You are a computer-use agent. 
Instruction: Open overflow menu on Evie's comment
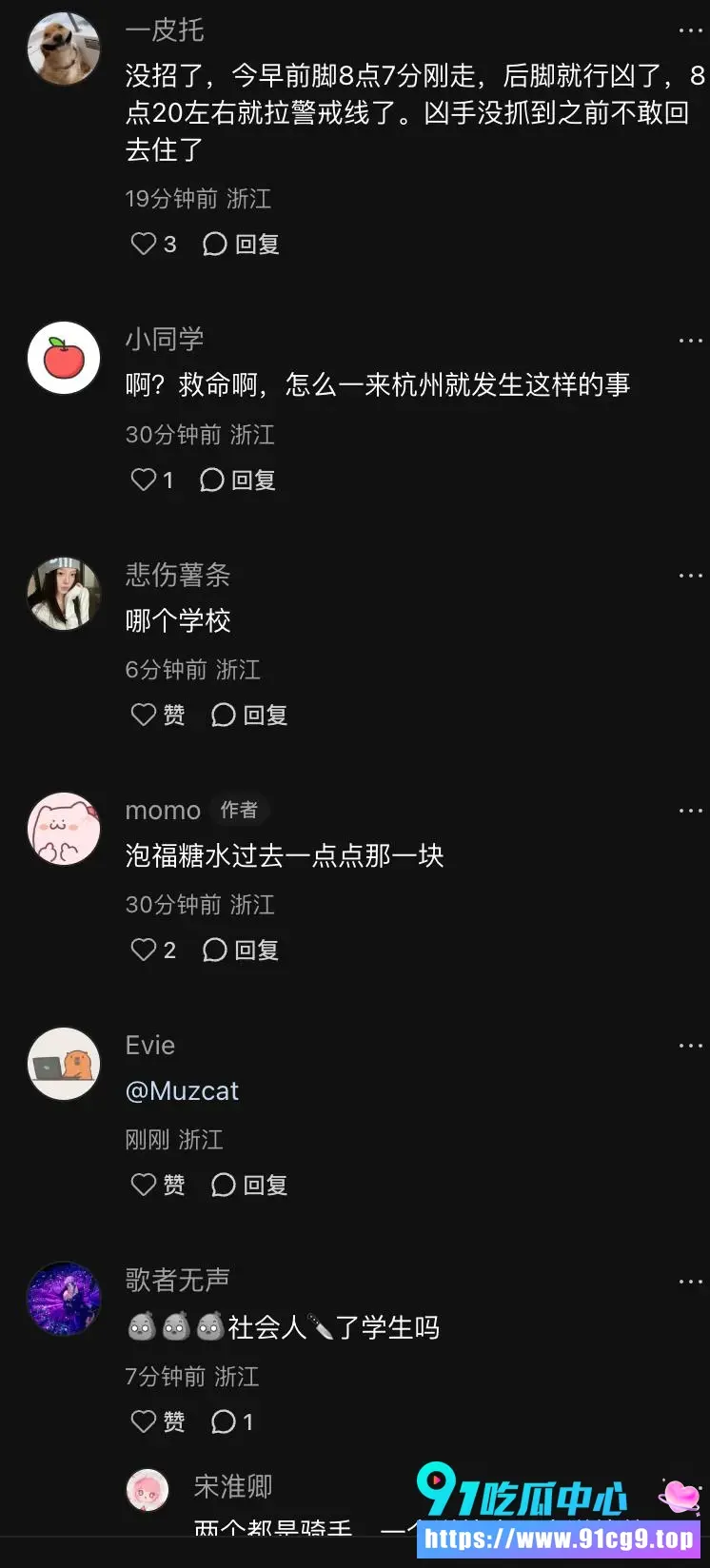[690, 1046]
